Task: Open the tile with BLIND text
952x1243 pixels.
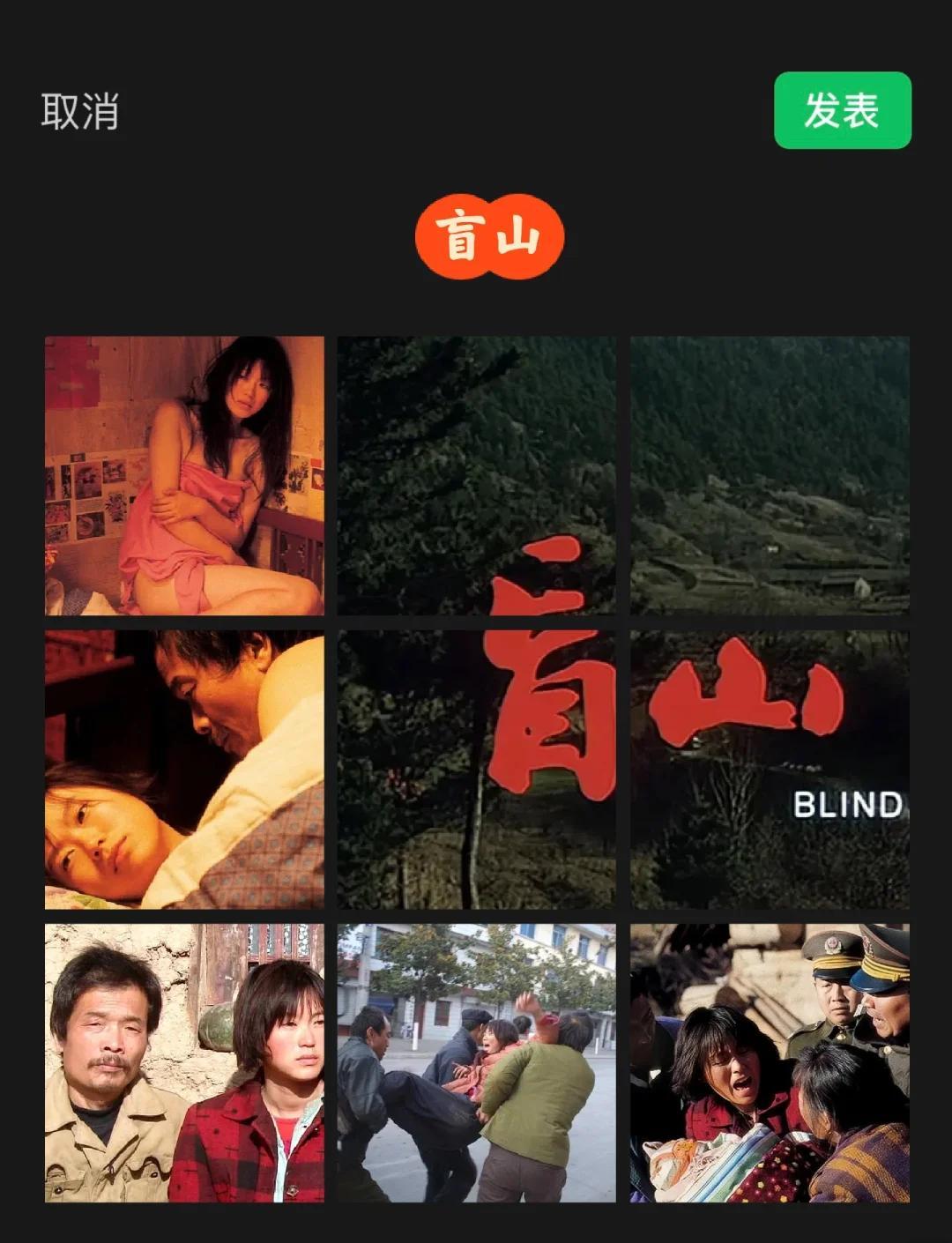Action: click(770, 769)
